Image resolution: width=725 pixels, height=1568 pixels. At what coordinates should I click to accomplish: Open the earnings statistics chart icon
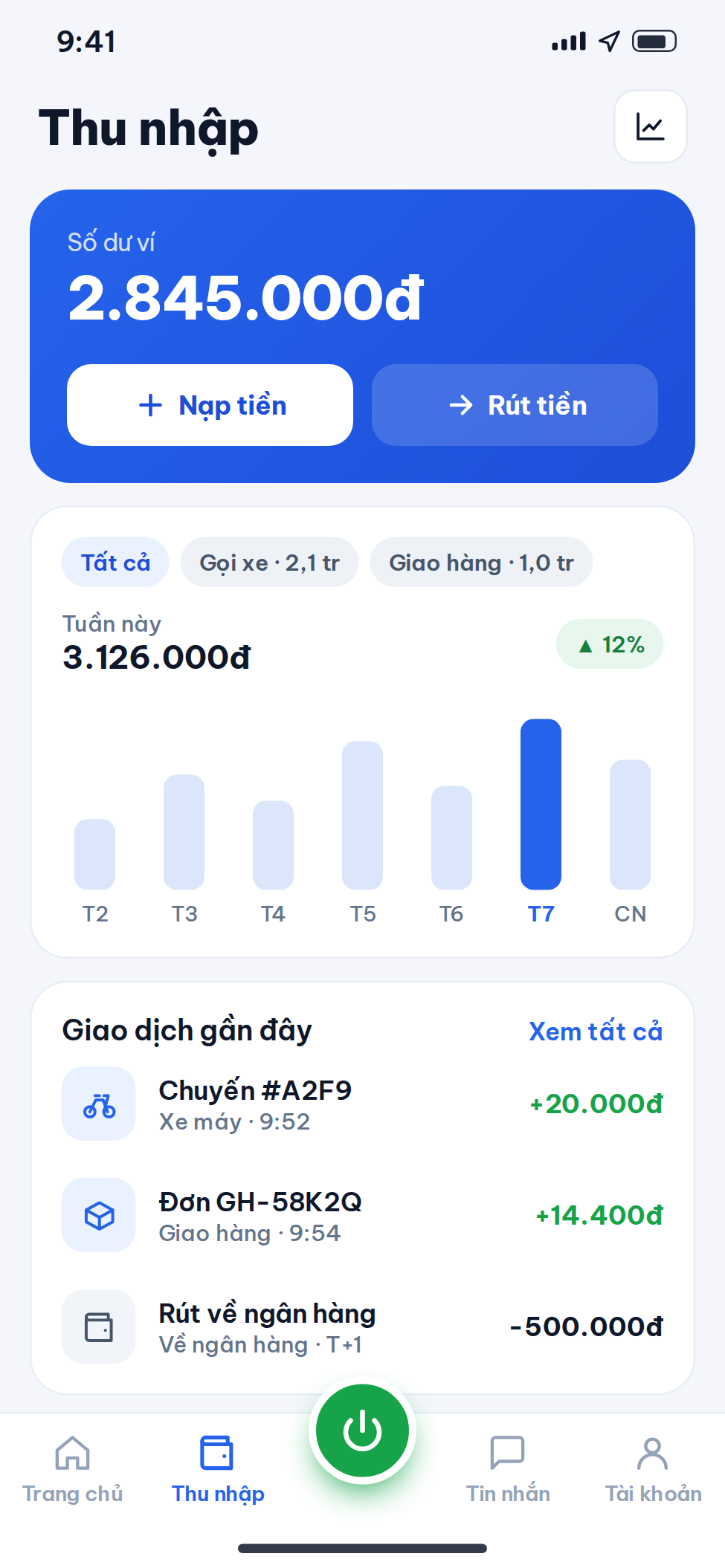coord(651,126)
